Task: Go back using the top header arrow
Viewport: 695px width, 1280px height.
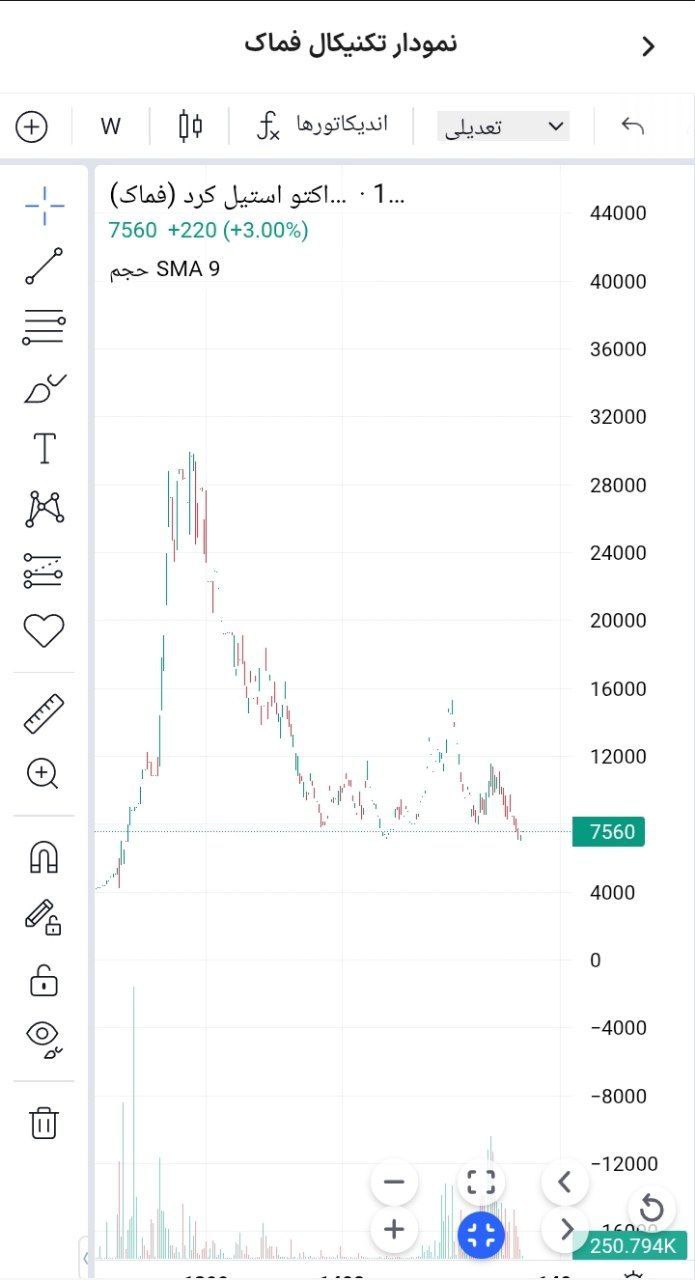Action: click(x=648, y=46)
